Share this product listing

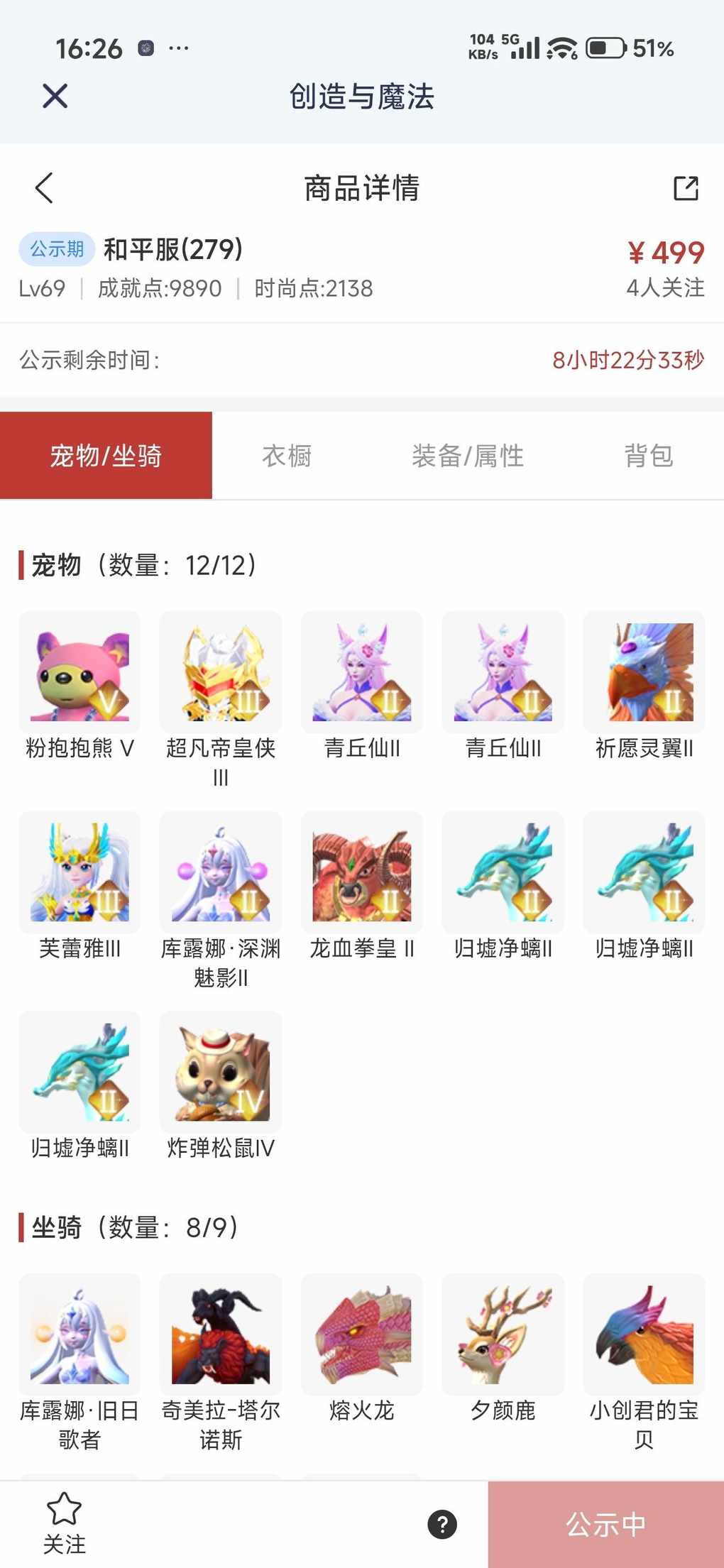pyautogui.click(x=686, y=188)
